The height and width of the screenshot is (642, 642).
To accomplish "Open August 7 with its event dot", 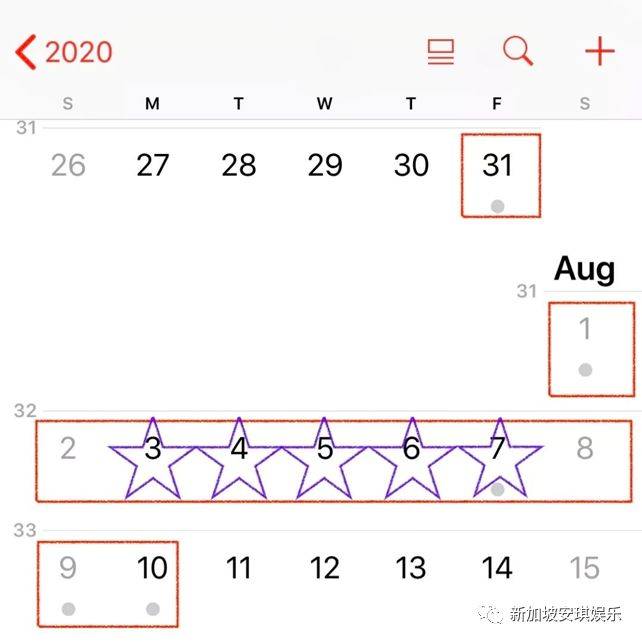I will pos(498,451).
